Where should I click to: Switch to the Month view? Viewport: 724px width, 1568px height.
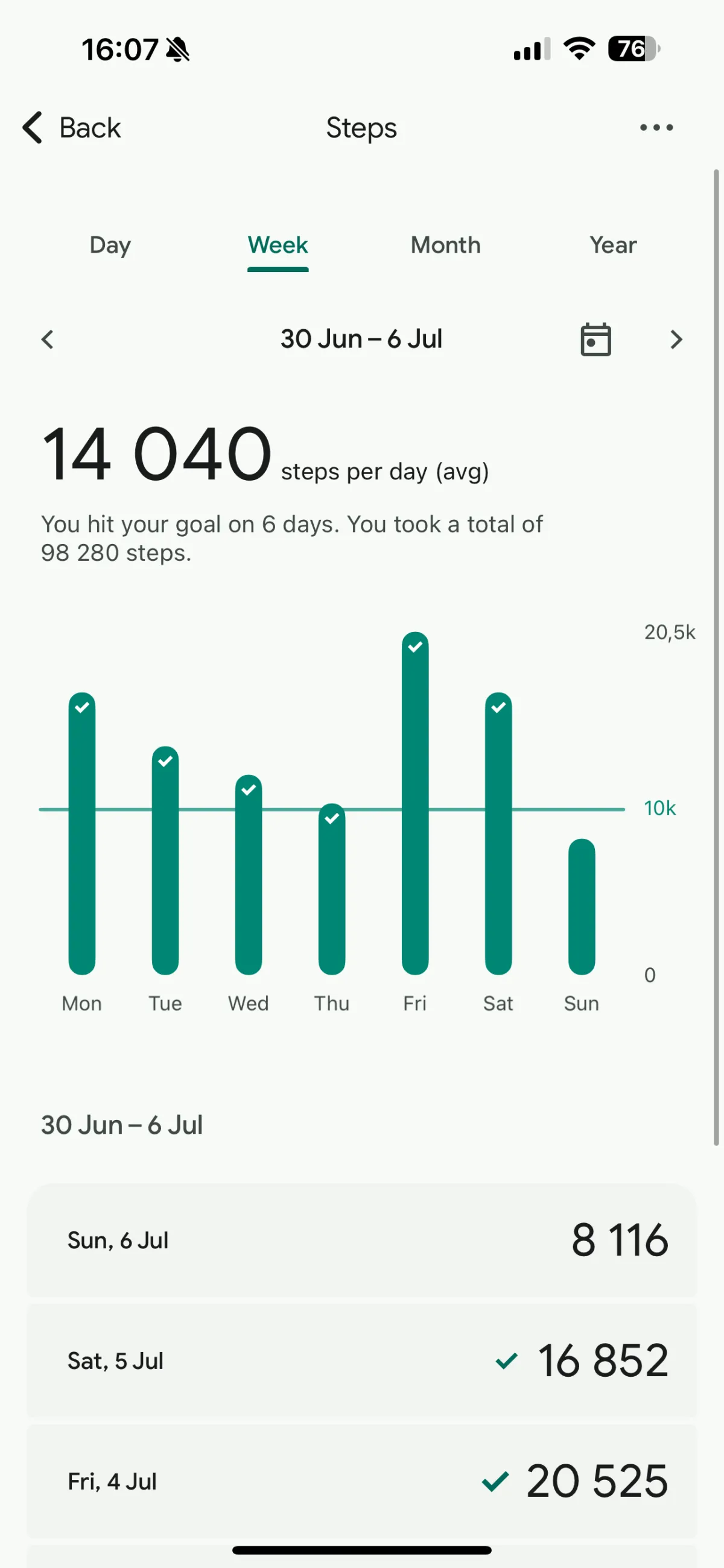point(445,245)
